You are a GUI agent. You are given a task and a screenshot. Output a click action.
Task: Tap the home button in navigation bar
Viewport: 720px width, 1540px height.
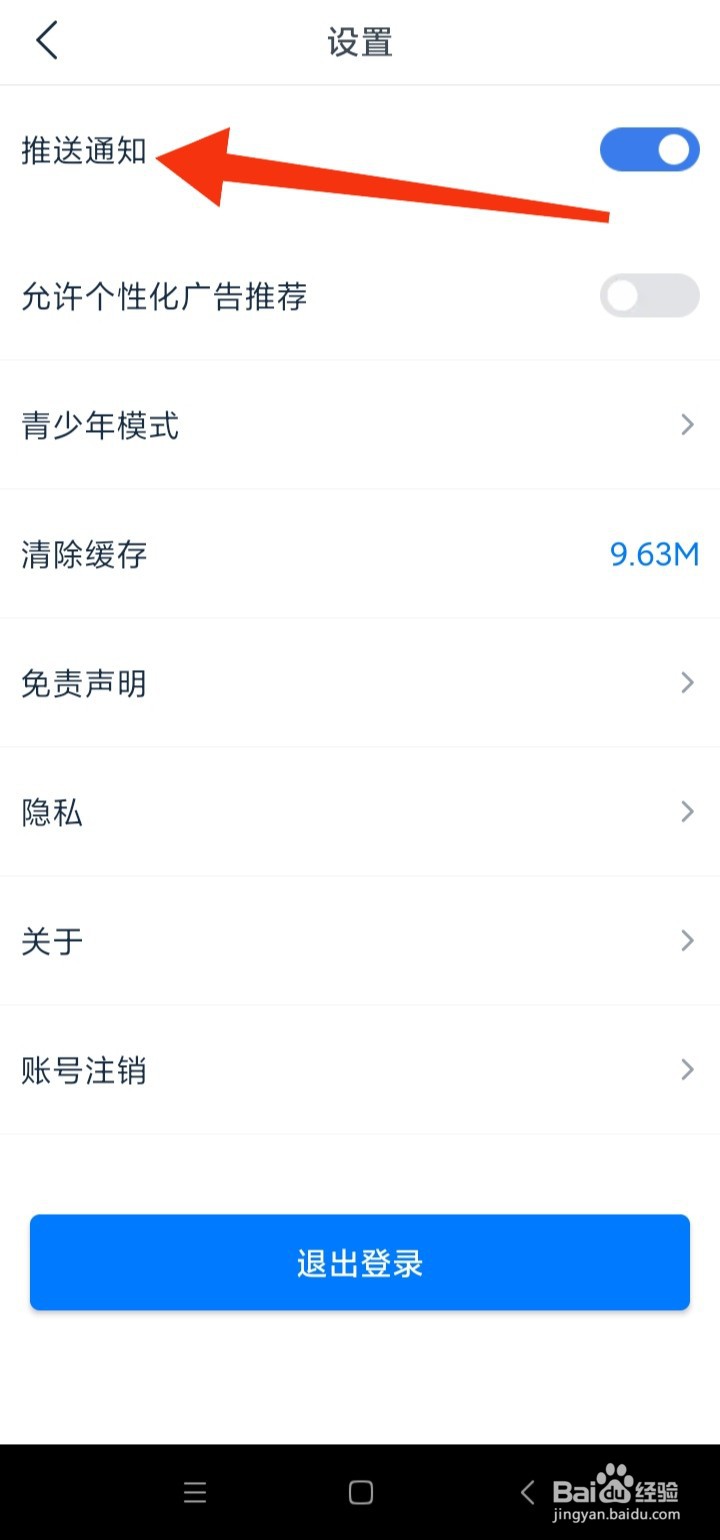tap(360, 1492)
